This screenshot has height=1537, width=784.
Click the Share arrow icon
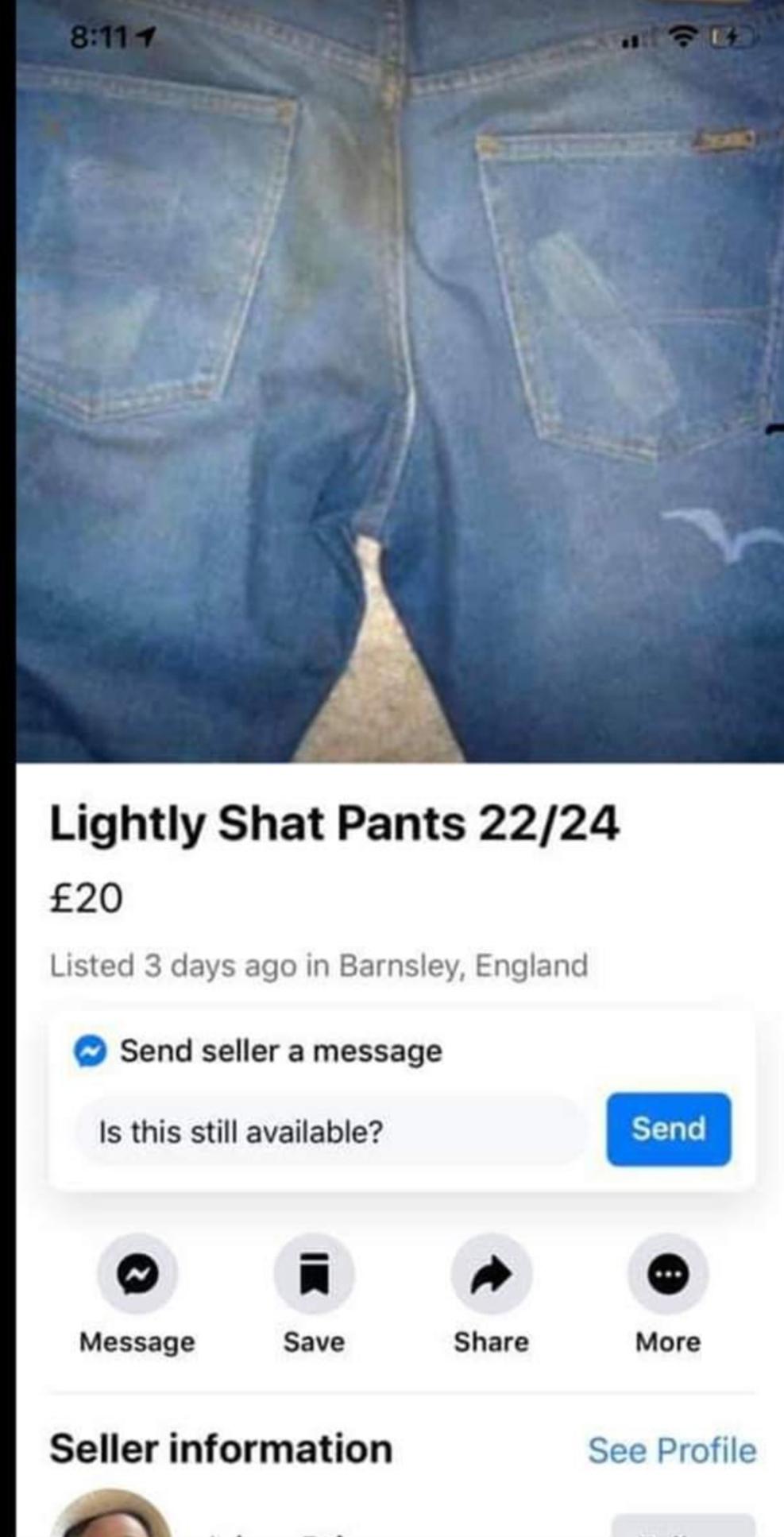coord(491,1277)
